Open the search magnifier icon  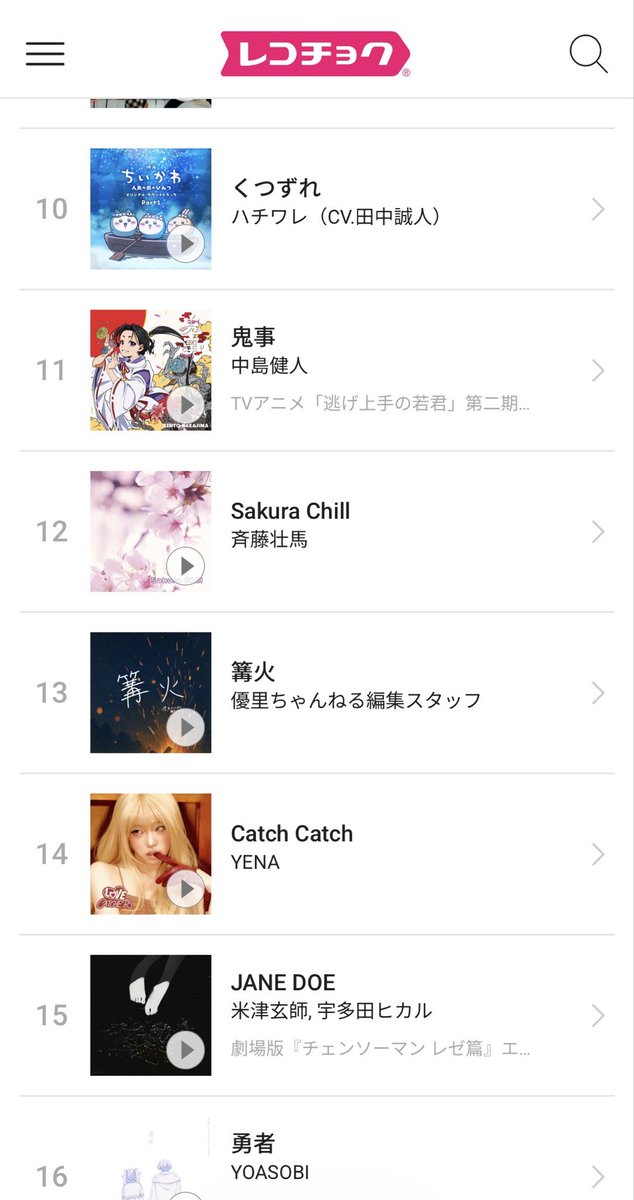point(589,54)
